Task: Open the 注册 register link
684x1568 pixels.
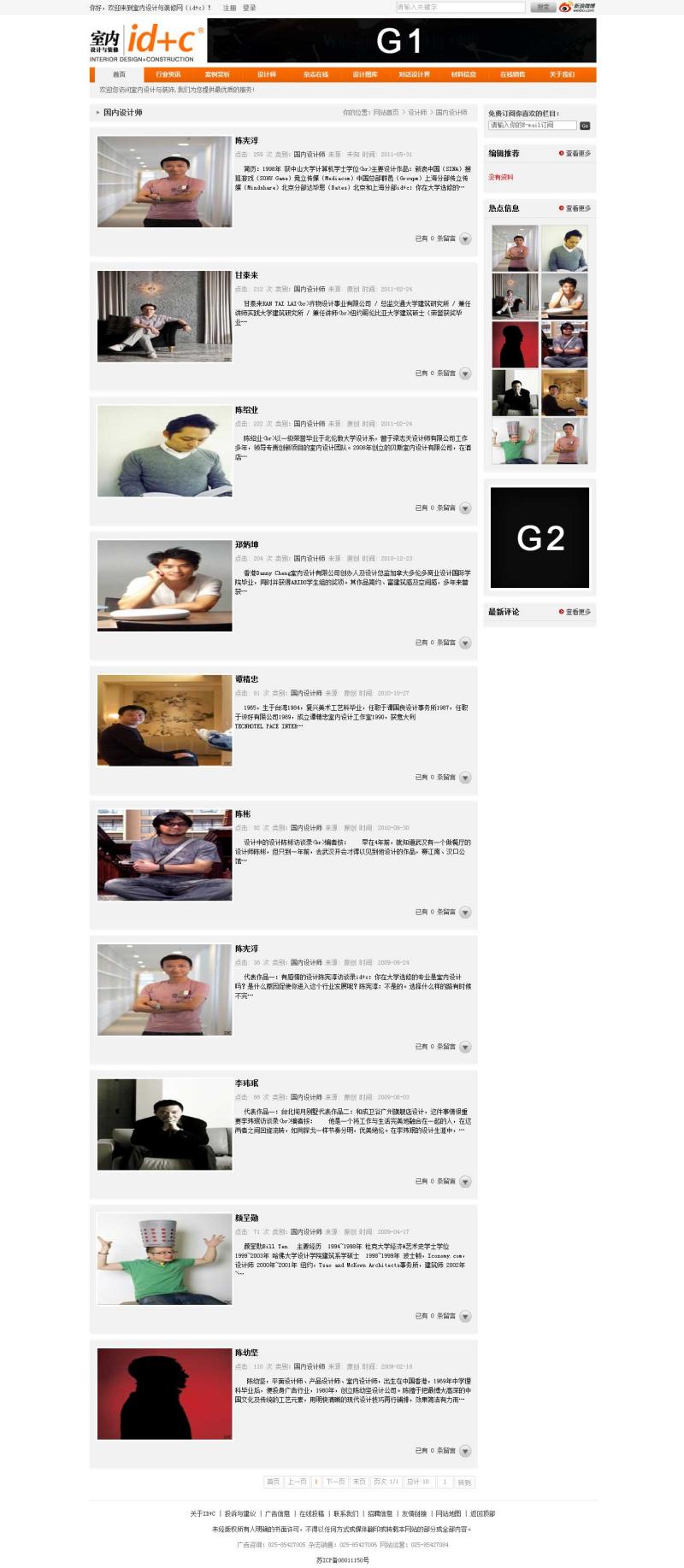Action: click(229, 8)
